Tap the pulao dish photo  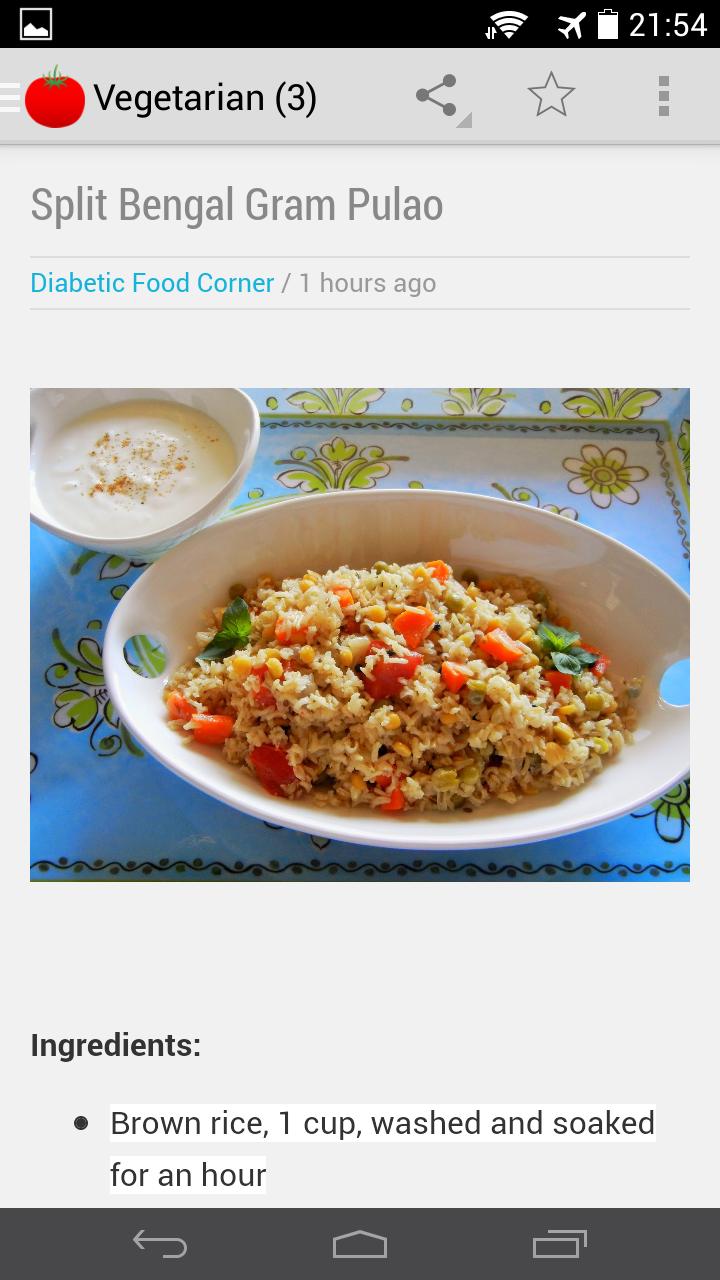coord(360,634)
